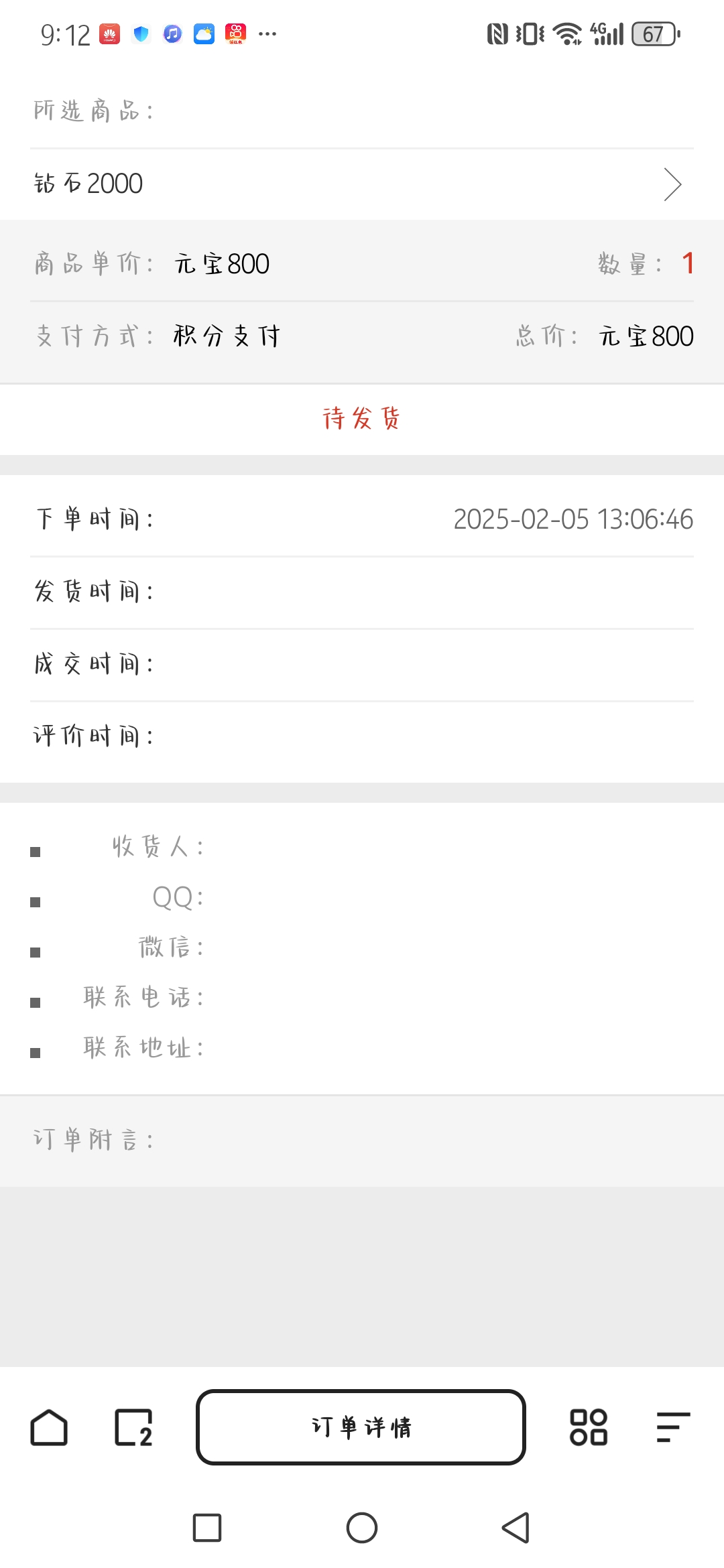Open the weather notification icon
The height and width of the screenshot is (1568, 724).
click(x=204, y=33)
